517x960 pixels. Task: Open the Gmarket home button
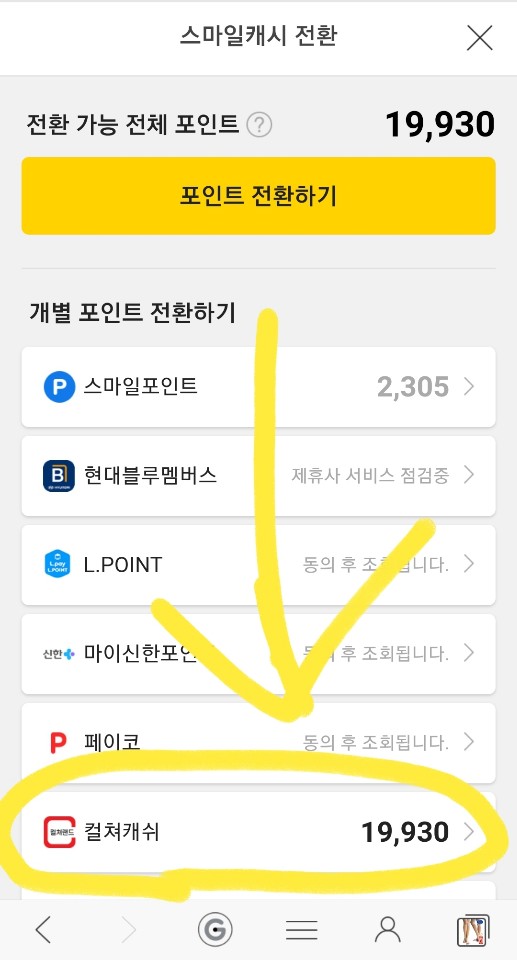point(215,931)
